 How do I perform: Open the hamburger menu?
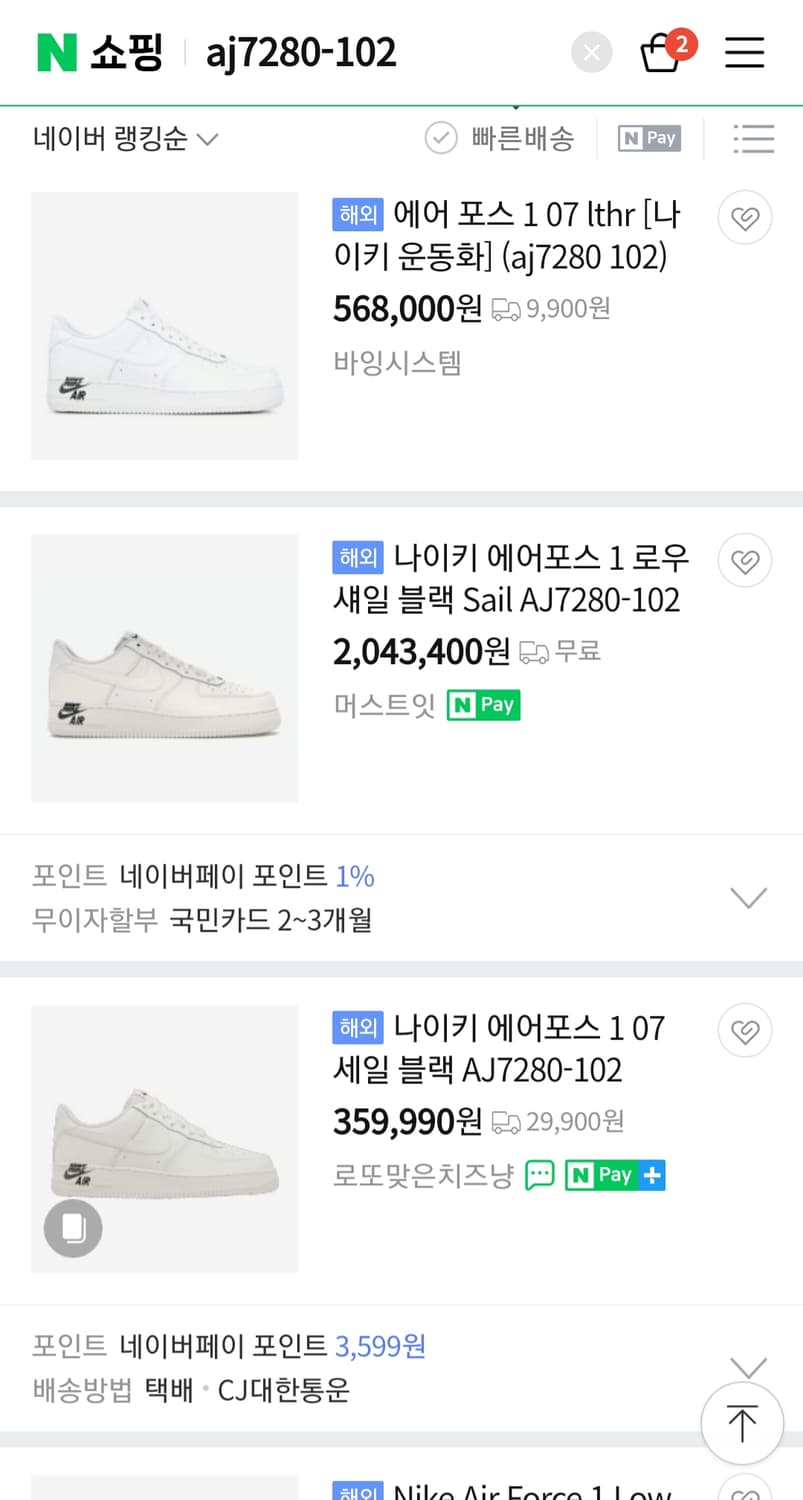744,52
